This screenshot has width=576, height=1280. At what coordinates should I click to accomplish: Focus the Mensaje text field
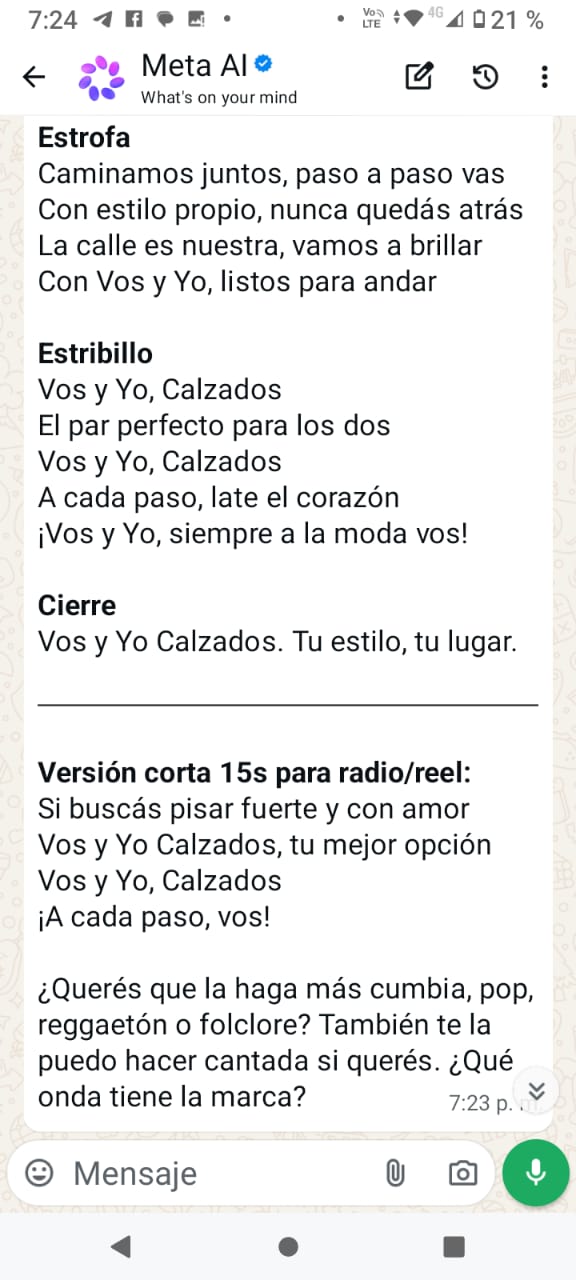(222, 1173)
